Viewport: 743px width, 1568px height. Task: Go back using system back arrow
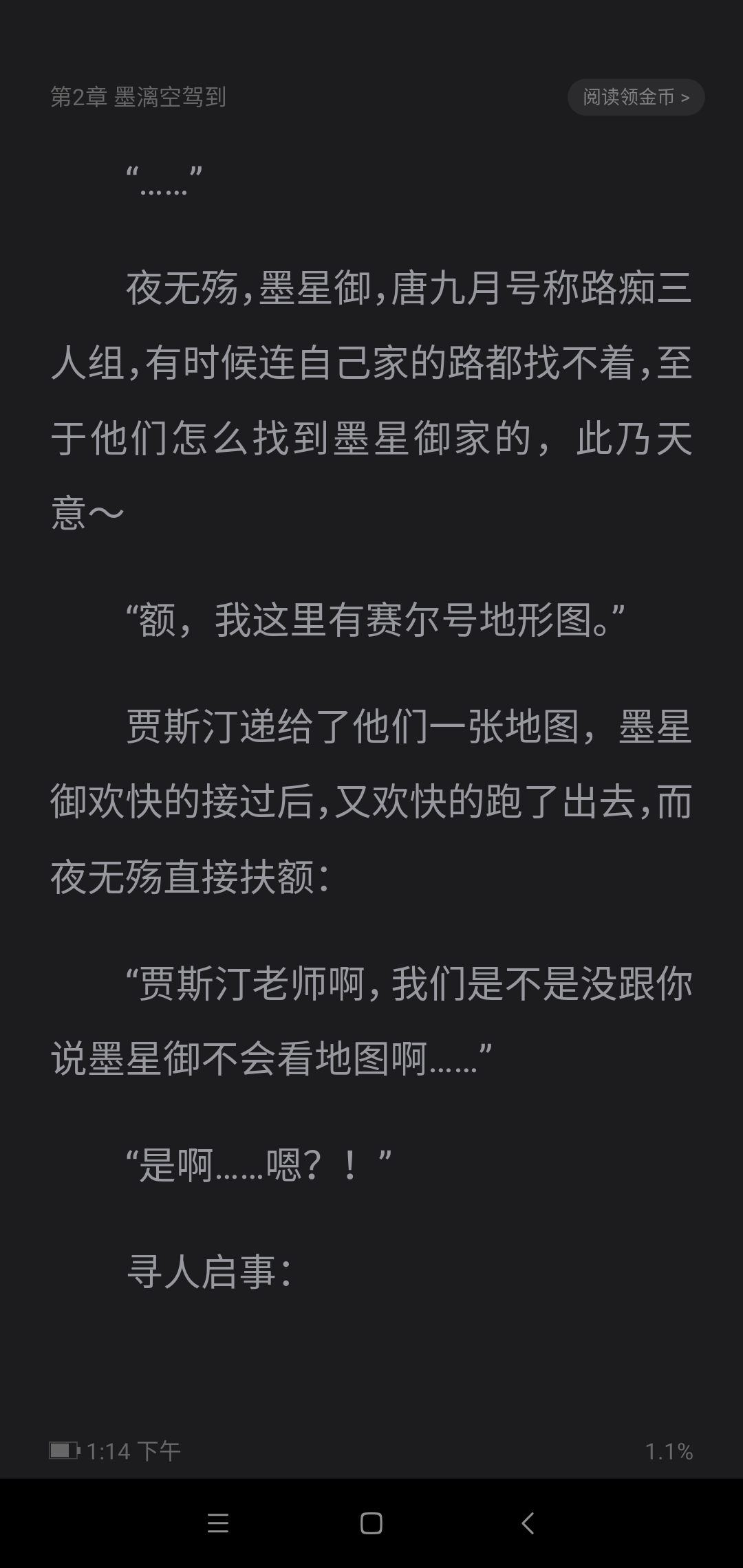click(528, 1523)
